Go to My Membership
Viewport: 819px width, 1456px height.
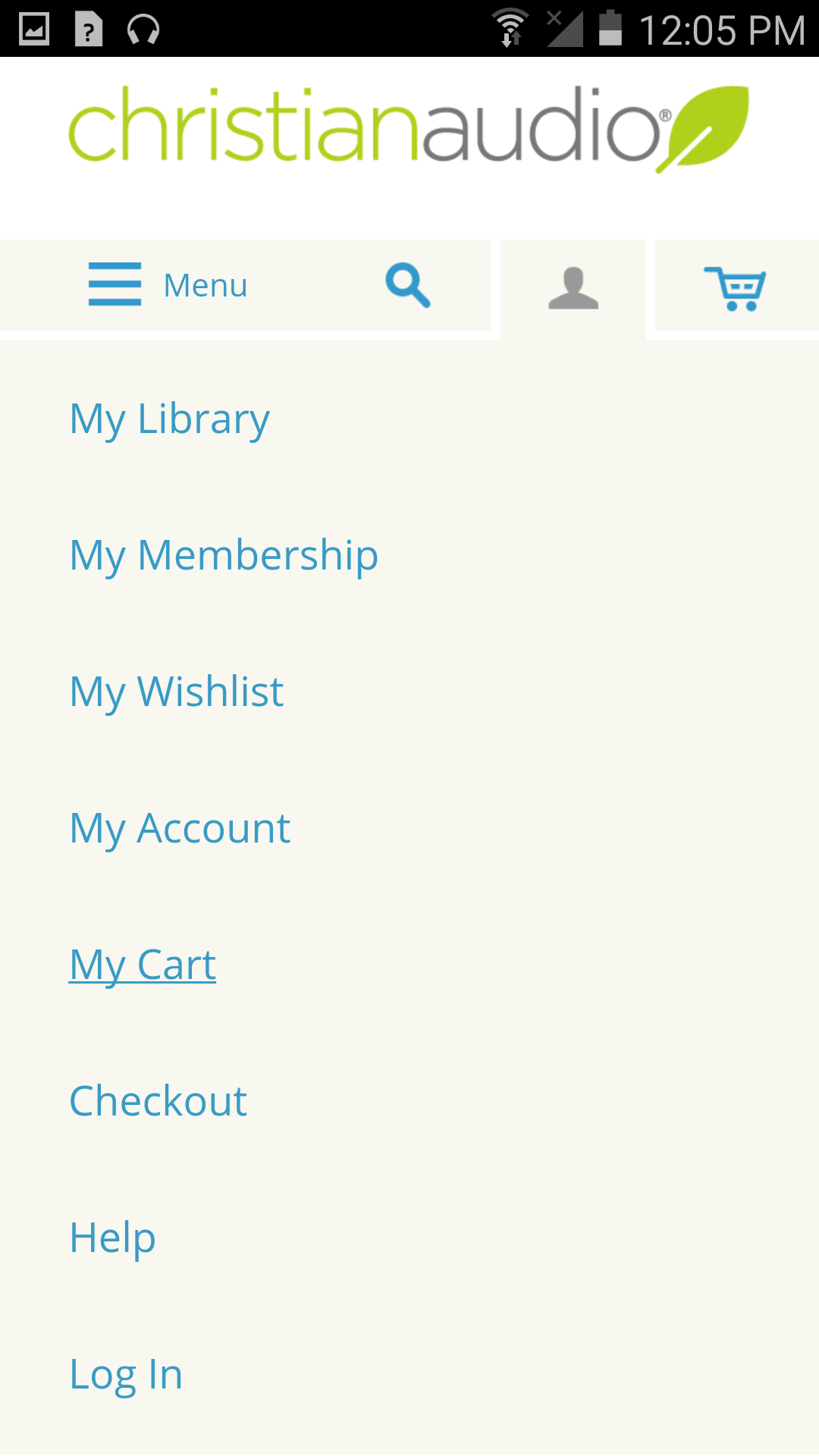[224, 555]
